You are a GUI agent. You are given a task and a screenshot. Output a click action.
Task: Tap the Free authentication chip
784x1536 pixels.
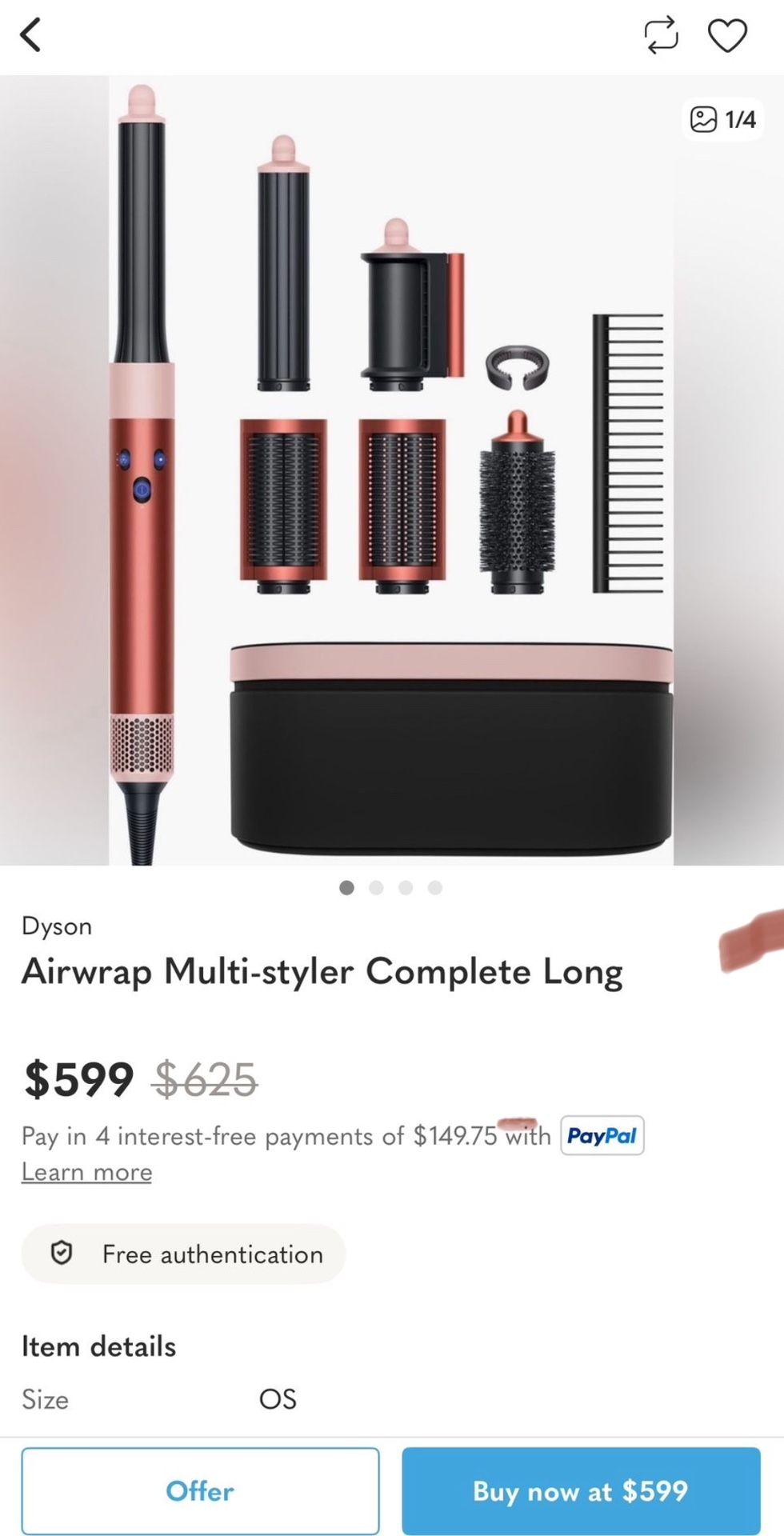184,1254
